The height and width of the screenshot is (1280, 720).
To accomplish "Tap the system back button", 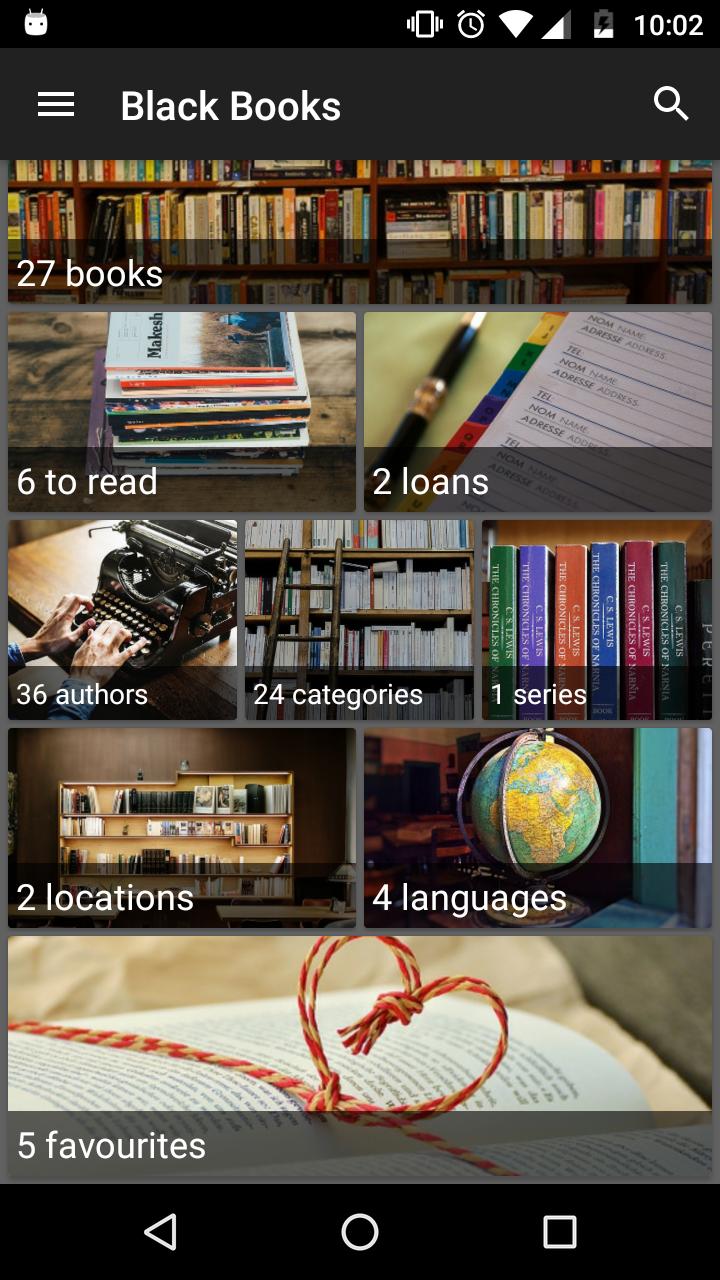I will click(160, 1232).
